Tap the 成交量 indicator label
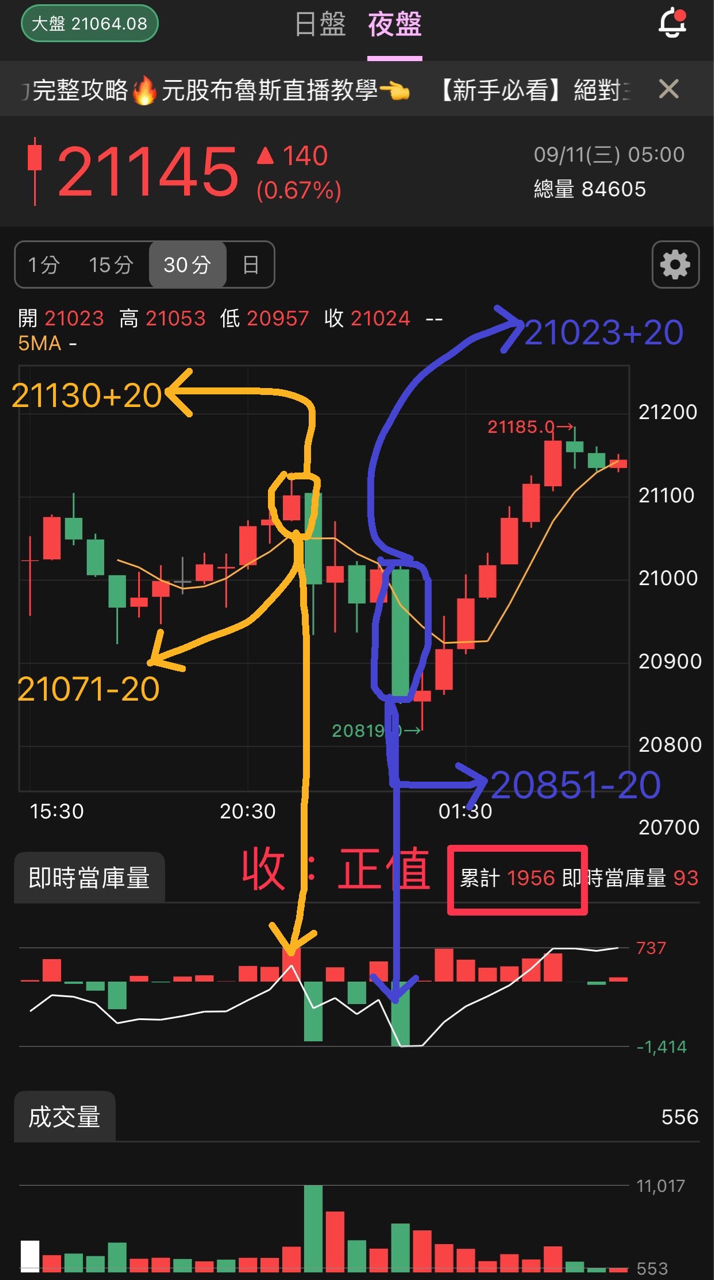Viewport: 714px width, 1280px height. (x=64, y=1116)
